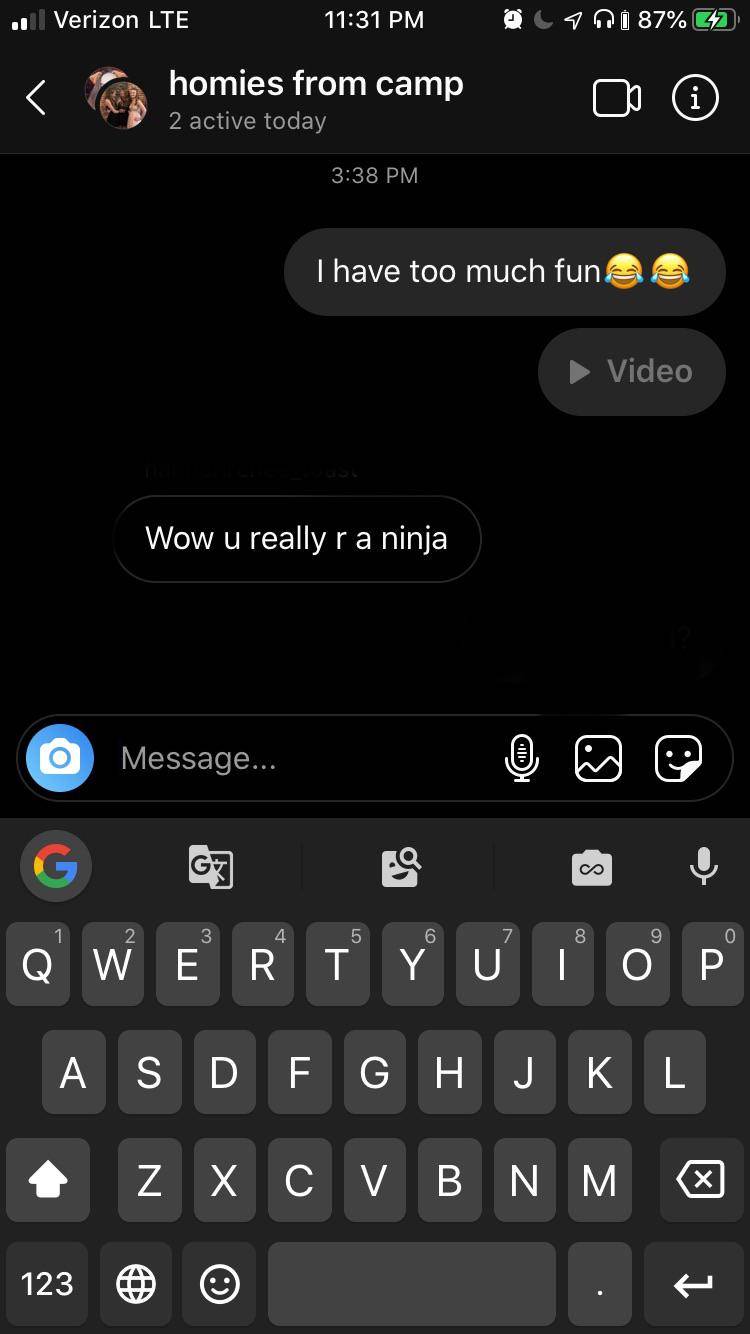Switch keyboard to numbers with 123 key
Image resolution: width=750 pixels, height=1334 pixels.
(47, 1283)
